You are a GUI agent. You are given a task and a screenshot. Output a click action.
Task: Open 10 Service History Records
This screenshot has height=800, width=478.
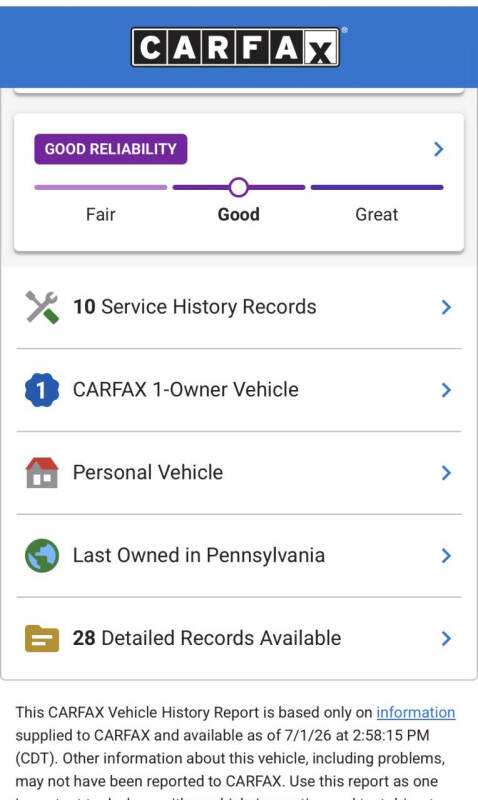point(239,307)
